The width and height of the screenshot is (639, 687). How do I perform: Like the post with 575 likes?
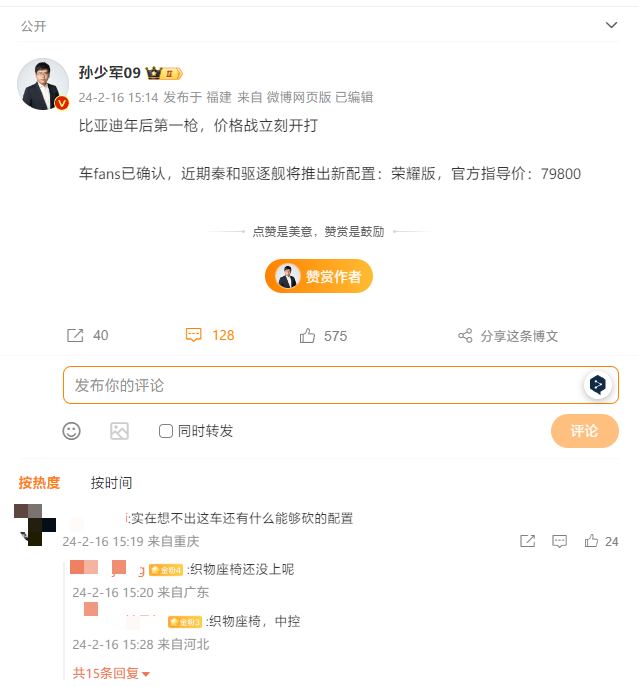pyautogui.click(x=323, y=336)
